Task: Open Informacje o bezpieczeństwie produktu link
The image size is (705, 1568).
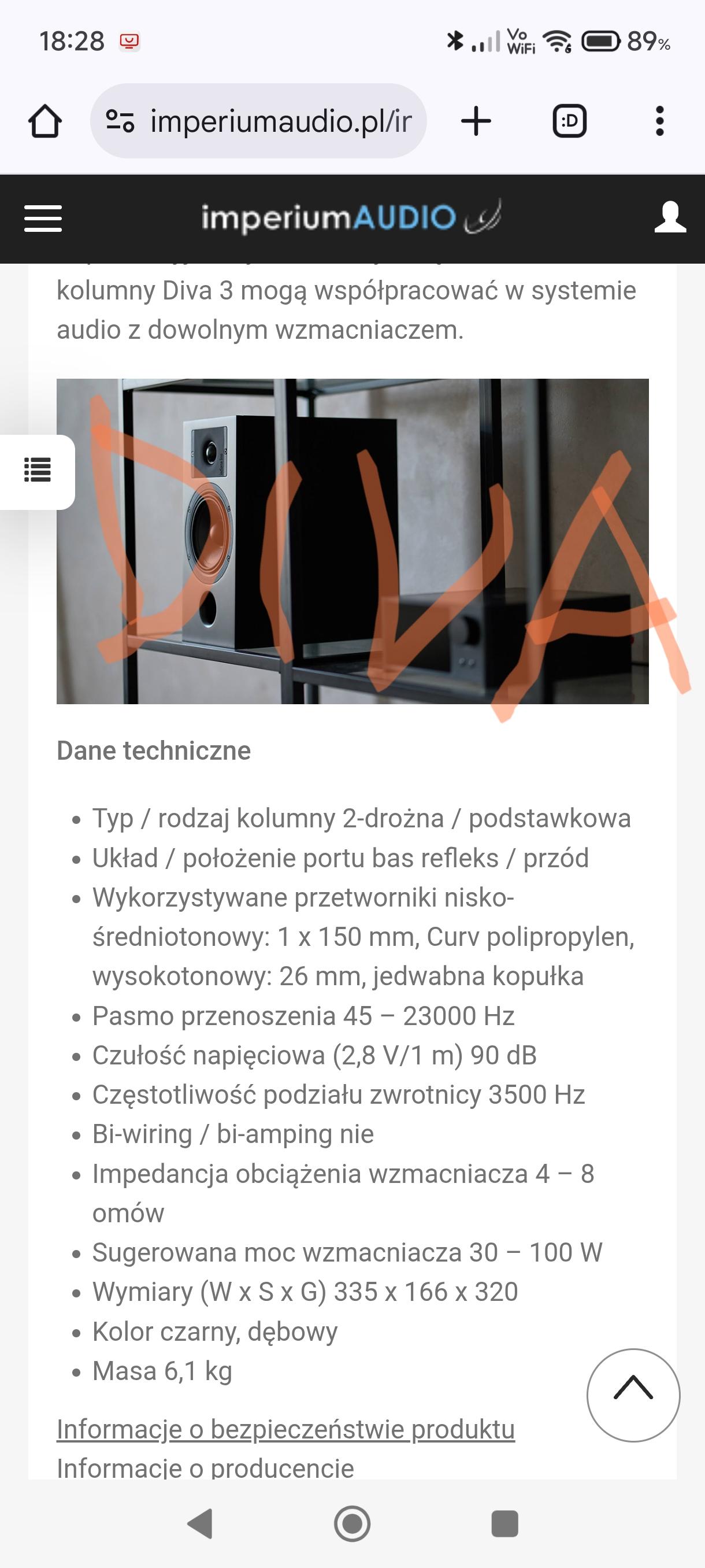Action: pyautogui.click(x=286, y=1430)
